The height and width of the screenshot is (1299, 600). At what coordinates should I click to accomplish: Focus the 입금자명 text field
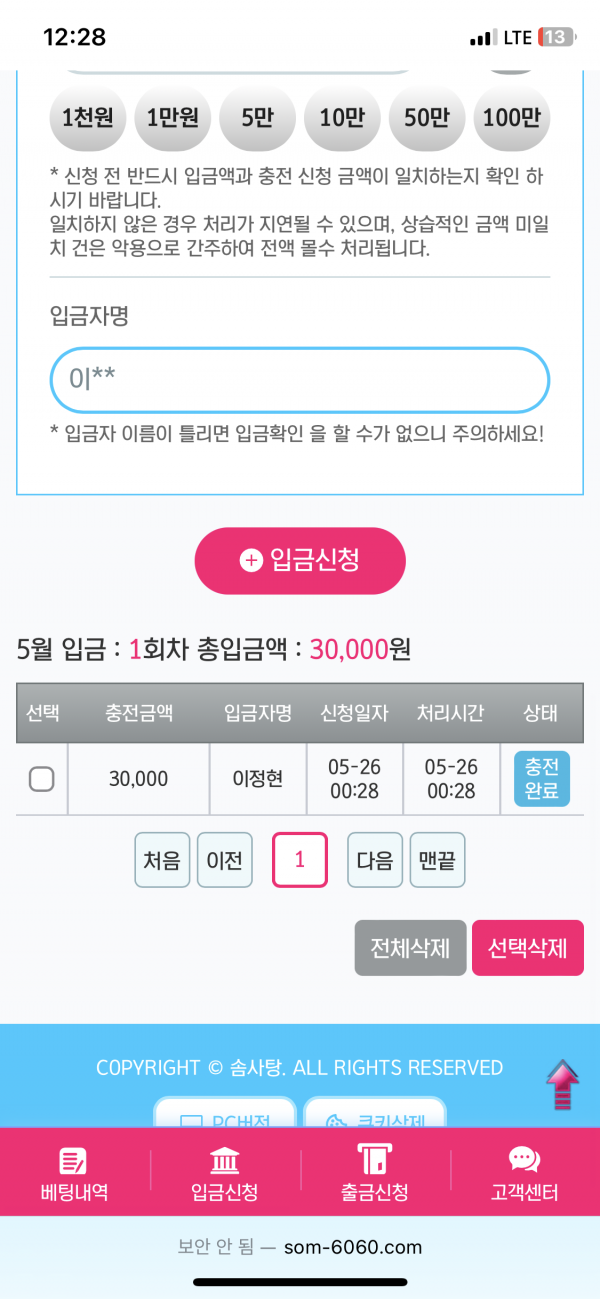[300, 380]
